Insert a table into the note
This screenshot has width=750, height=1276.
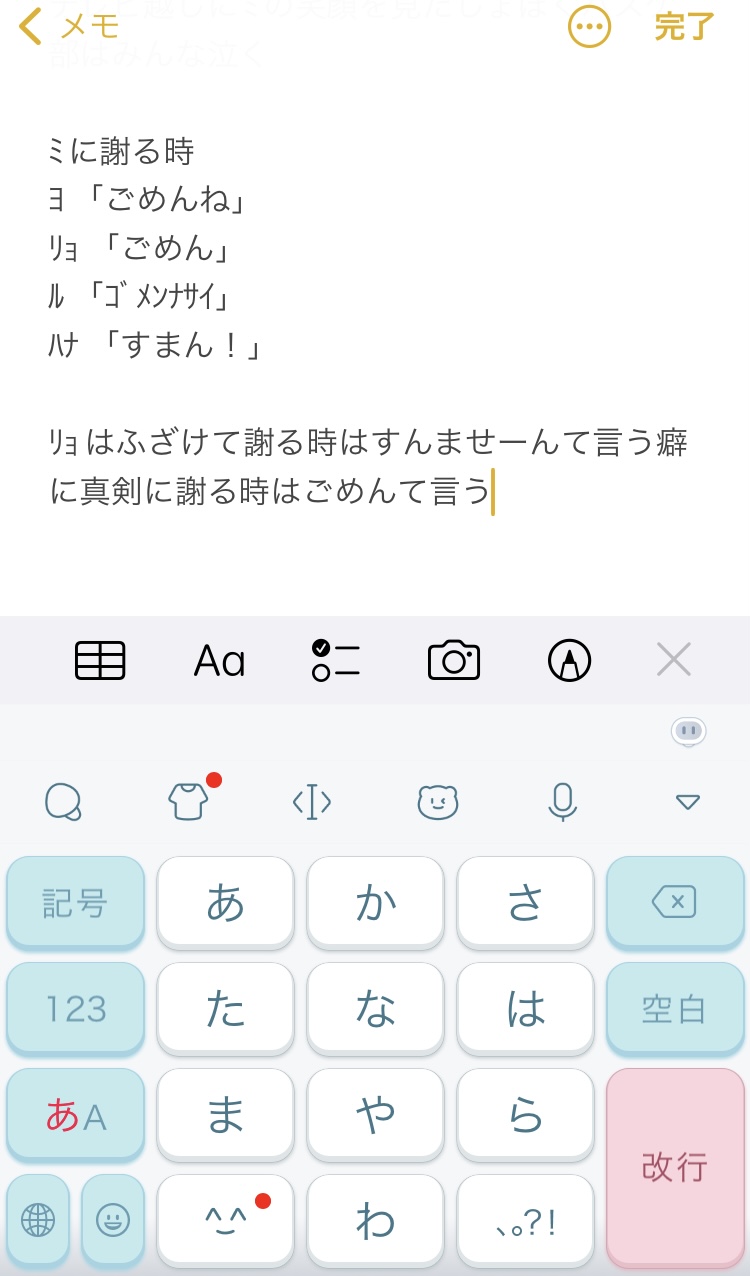pyautogui.click(x=100, y=660)
